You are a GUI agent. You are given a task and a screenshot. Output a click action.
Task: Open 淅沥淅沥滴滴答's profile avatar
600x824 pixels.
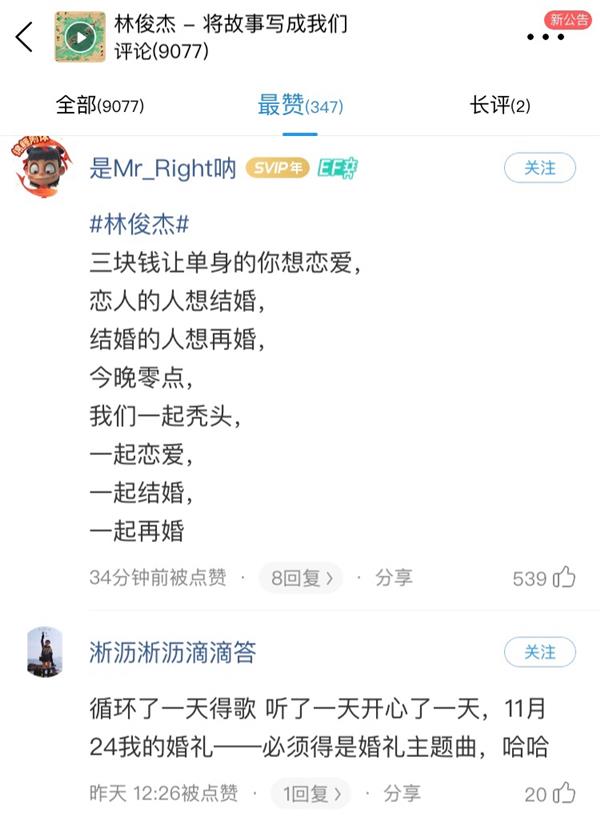pyautogui.click(x=44, y=652)
